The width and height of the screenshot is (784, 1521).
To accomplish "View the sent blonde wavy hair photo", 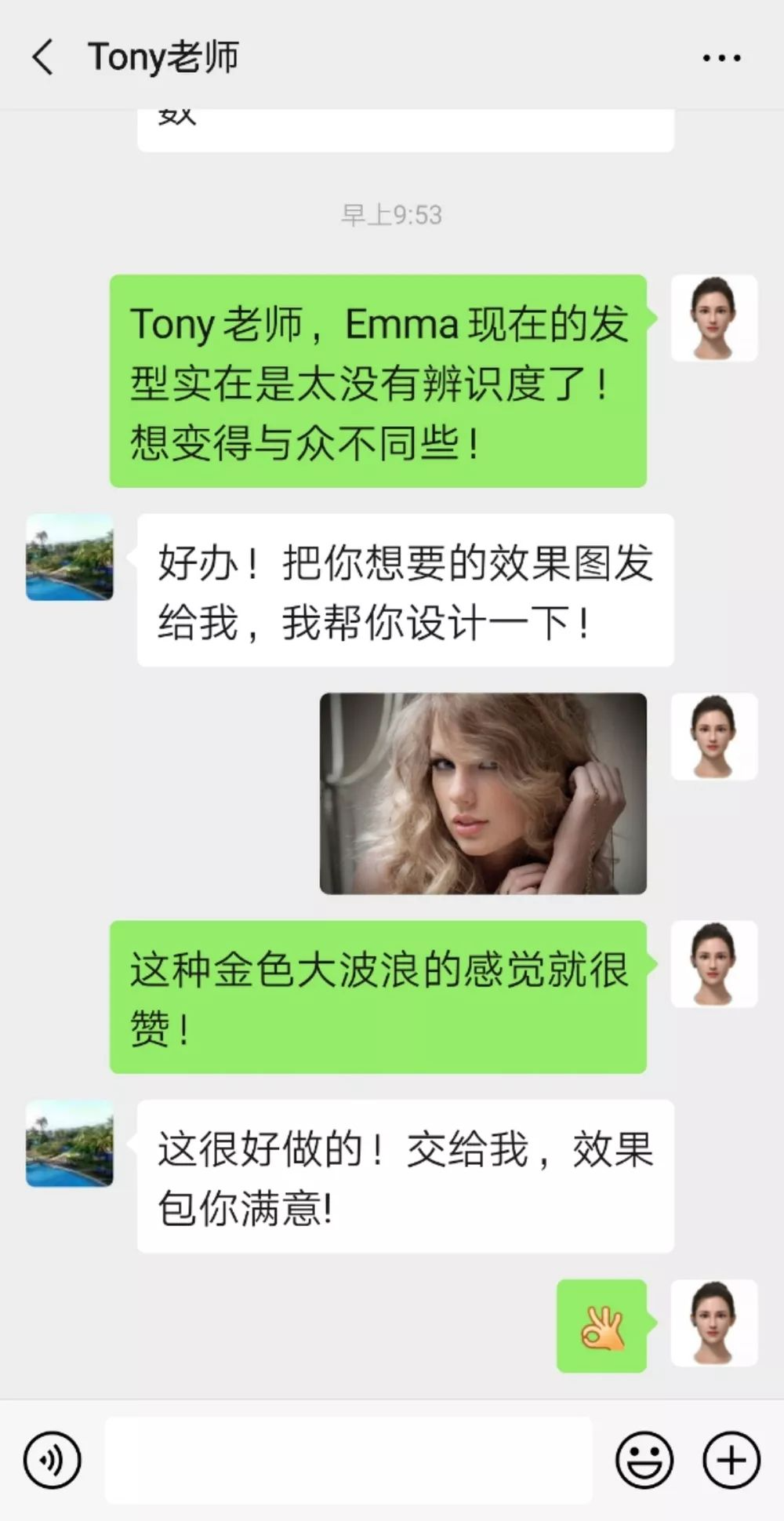I will [x=483, y=793].
